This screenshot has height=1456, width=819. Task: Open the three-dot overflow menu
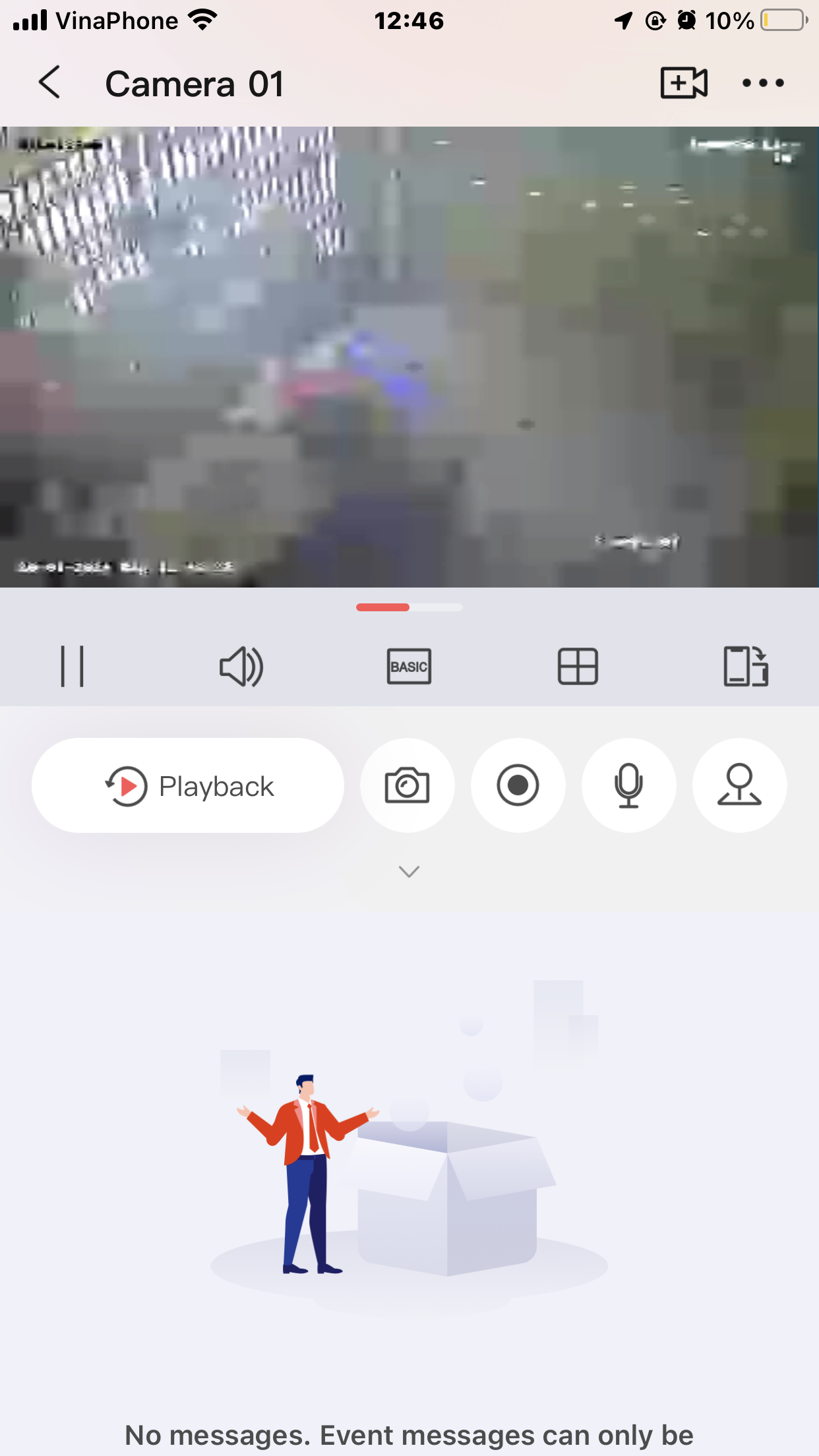tap(763, 83)
